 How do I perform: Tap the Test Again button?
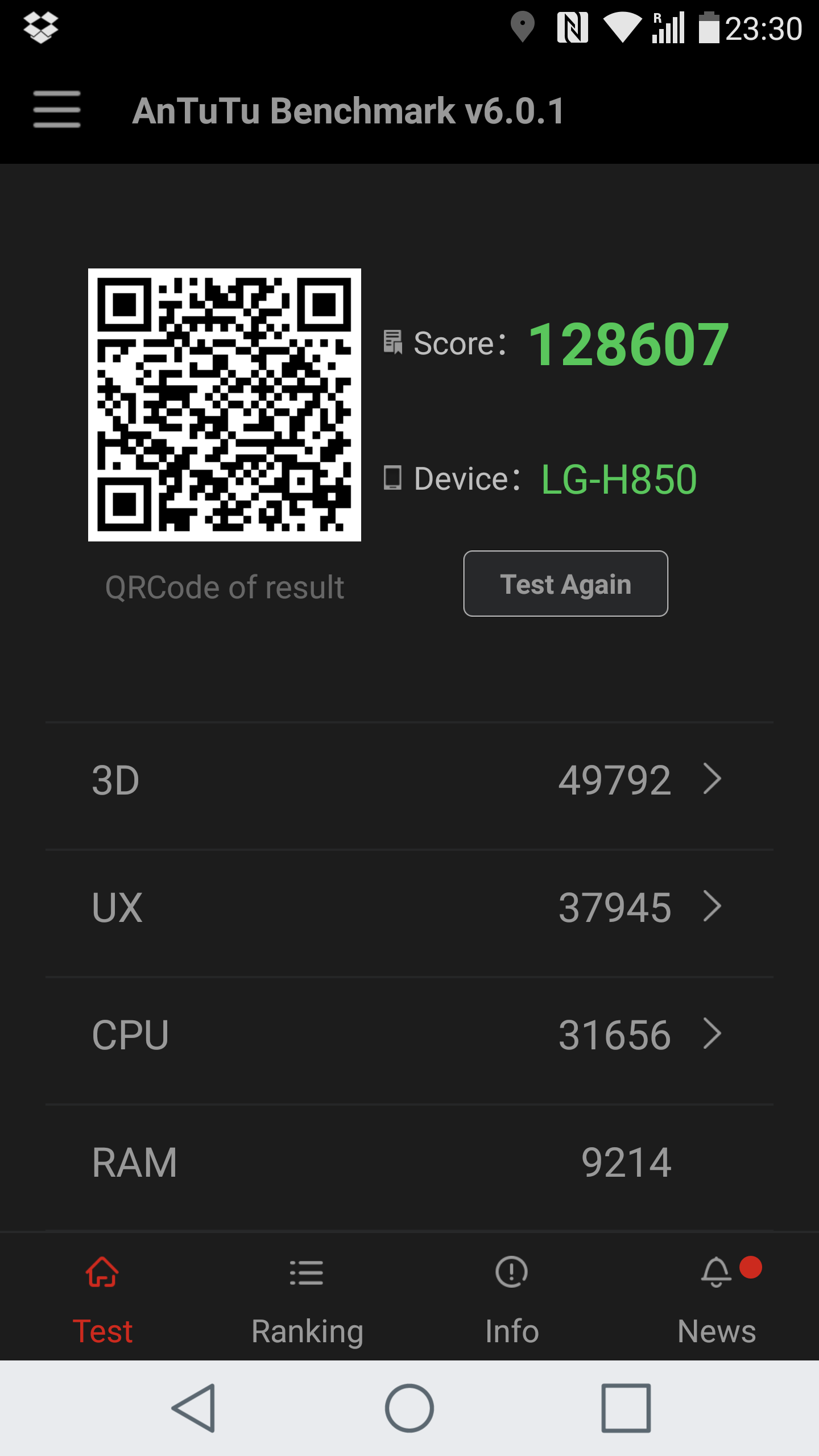point(565,584)
